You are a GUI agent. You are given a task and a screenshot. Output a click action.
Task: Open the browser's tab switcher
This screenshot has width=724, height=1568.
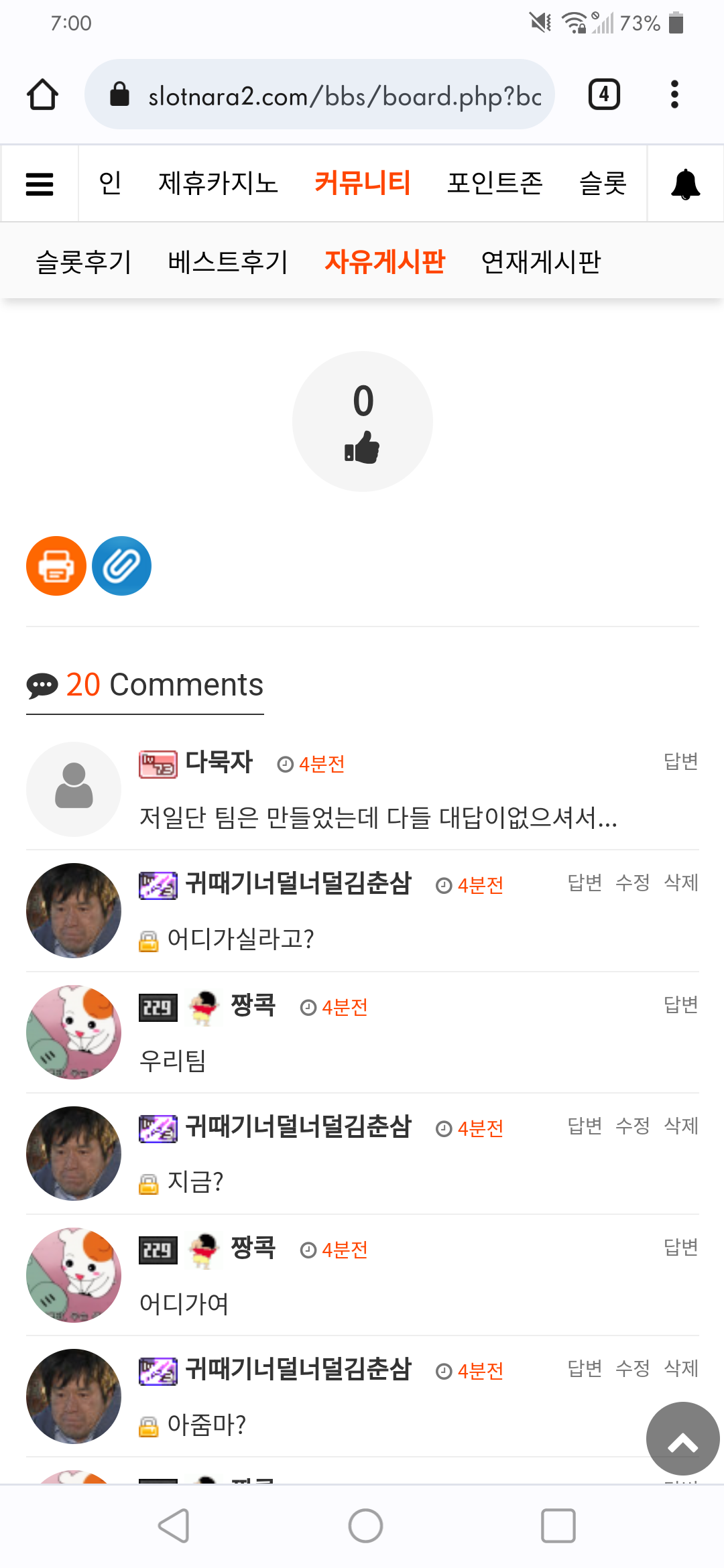pyautogui.click(x=604, y=94)
